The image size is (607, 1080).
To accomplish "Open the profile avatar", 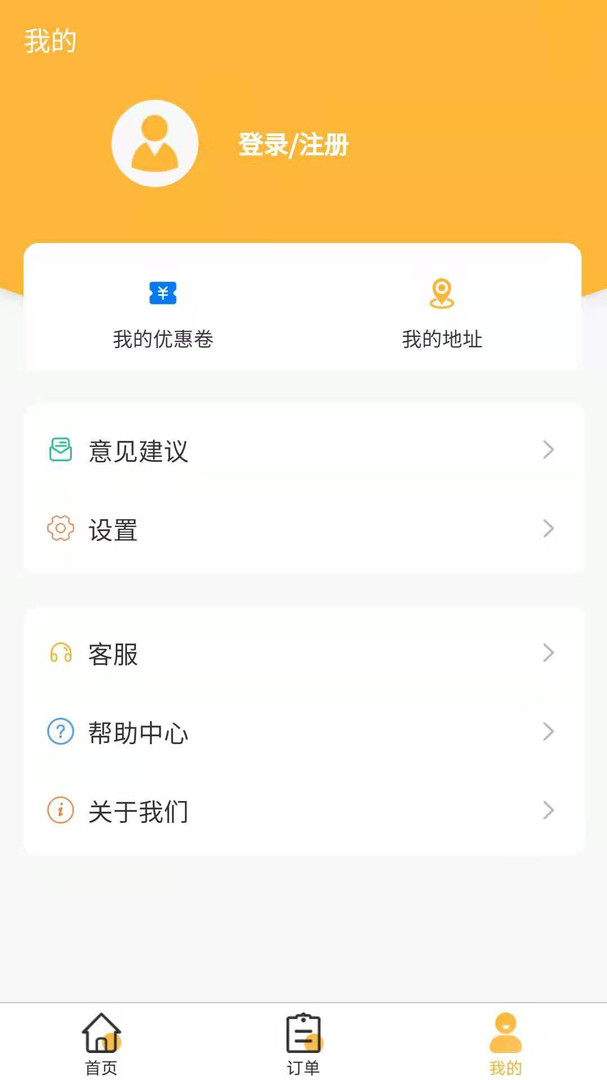I will point(155,144).
